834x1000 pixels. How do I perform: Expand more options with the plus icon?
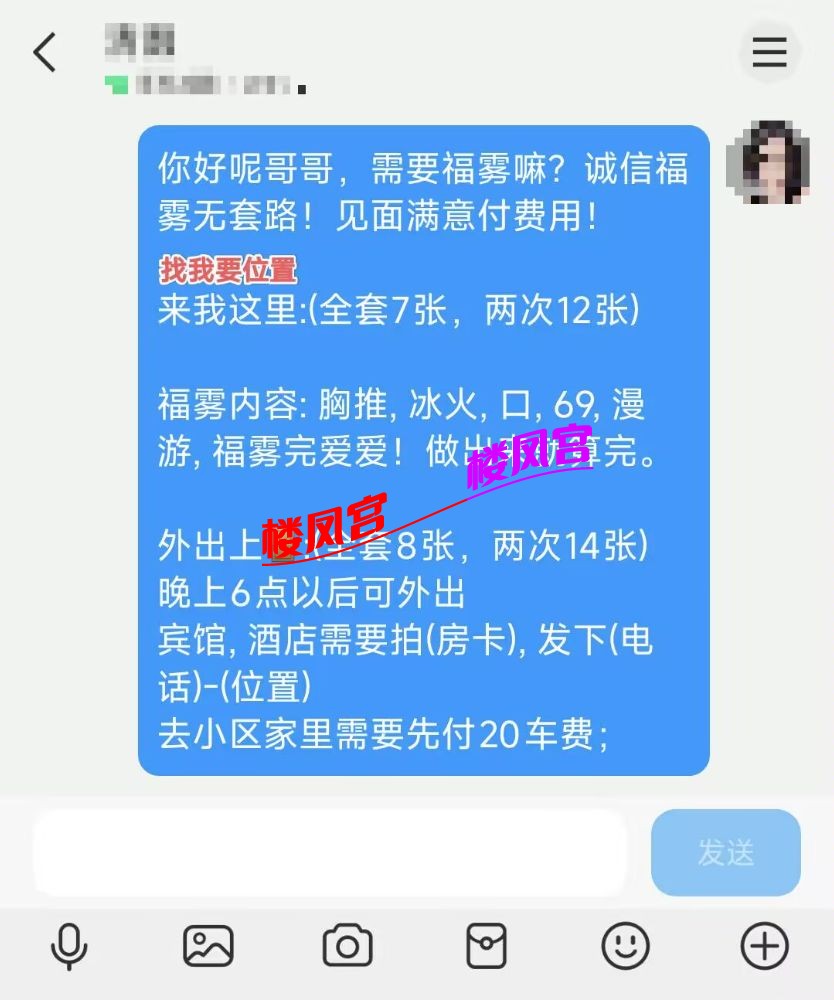pos(764,945)
